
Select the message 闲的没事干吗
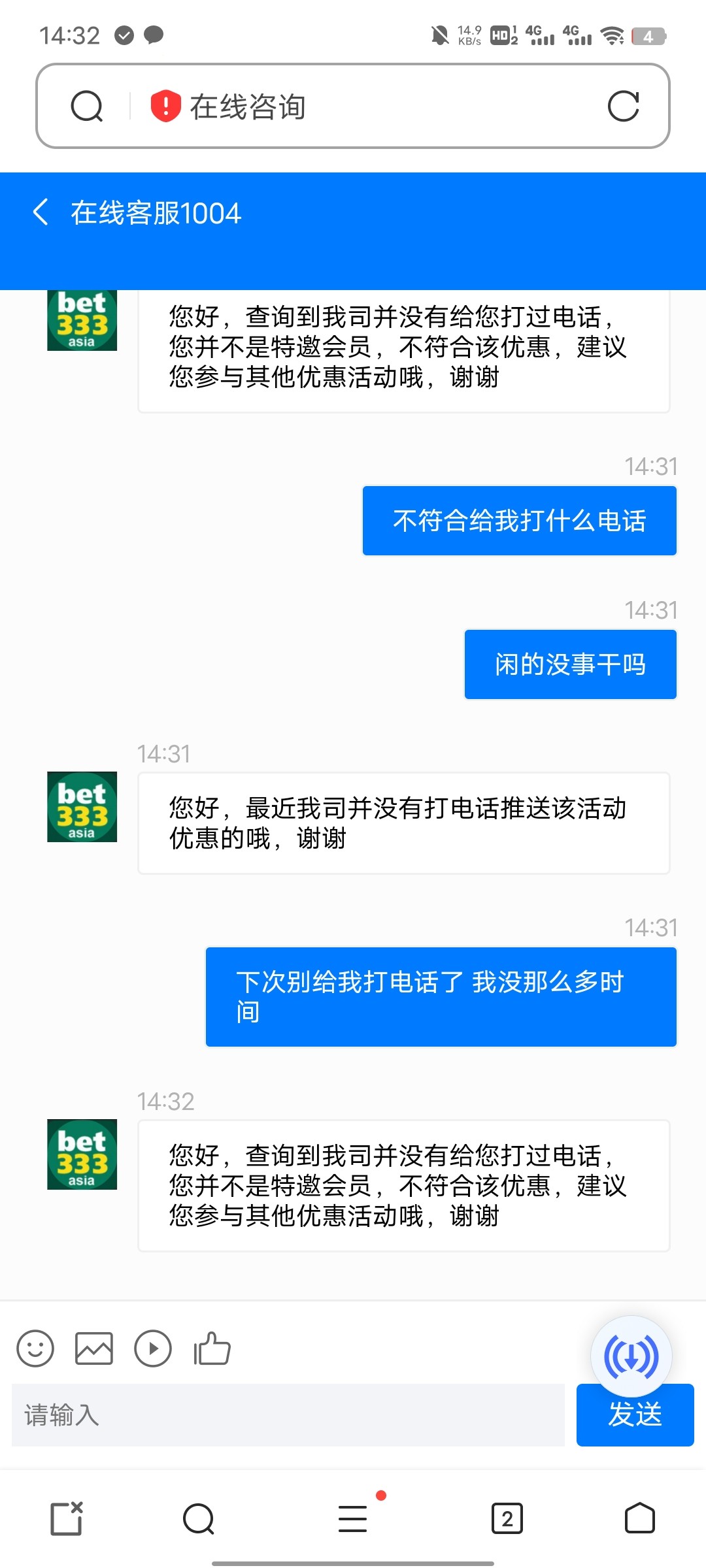pyautogui.click(x=569, y=663)
